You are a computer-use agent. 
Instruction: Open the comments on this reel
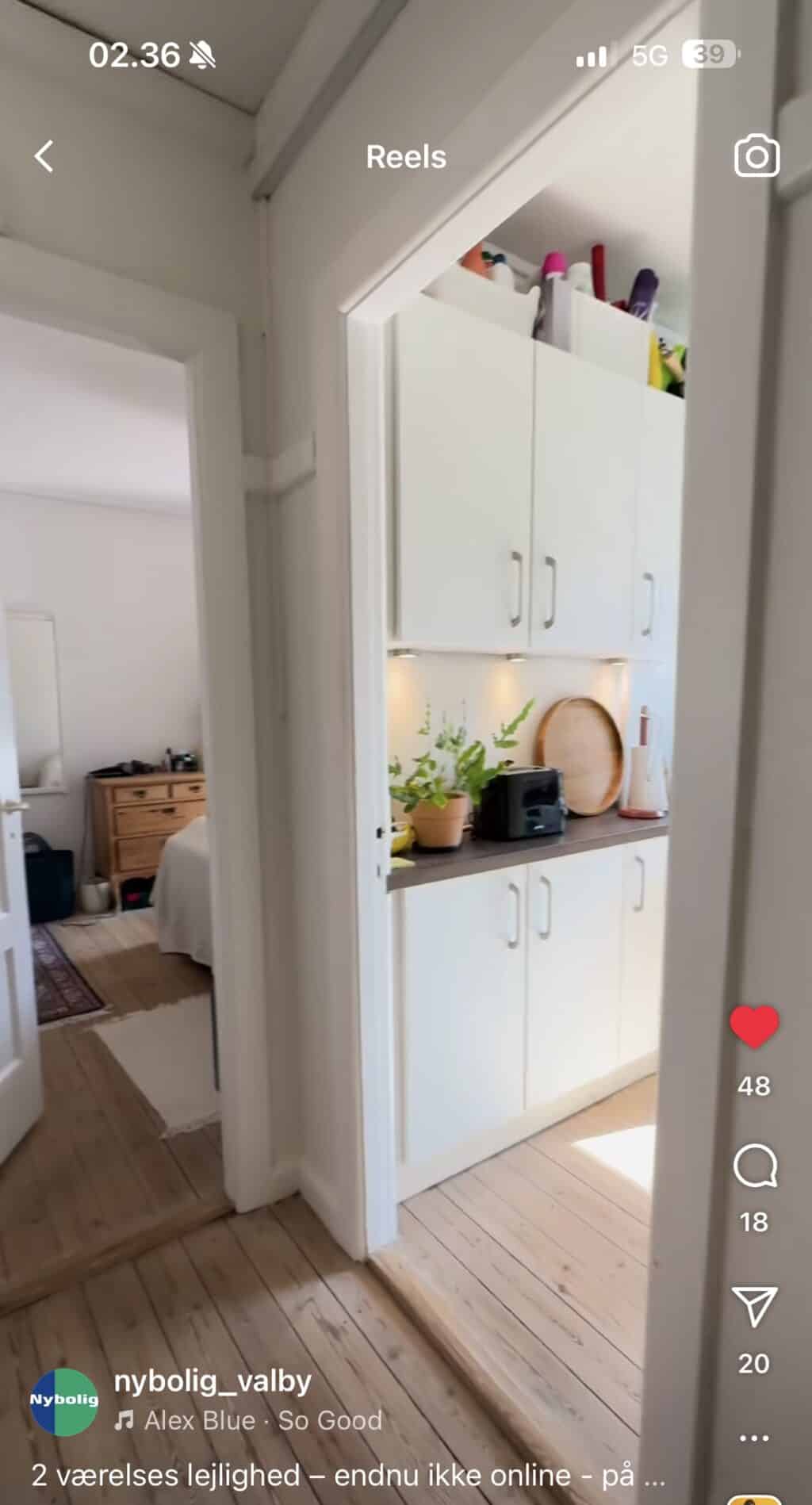point(755,1166)
